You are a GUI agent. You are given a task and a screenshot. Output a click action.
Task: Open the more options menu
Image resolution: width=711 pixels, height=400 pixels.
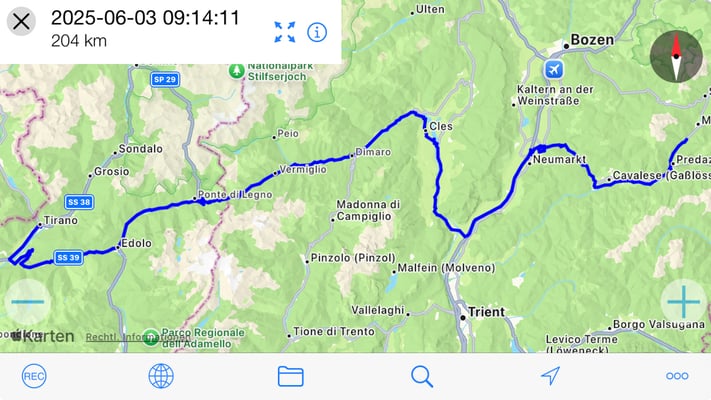pyautogui.click(x=677, y=376)
